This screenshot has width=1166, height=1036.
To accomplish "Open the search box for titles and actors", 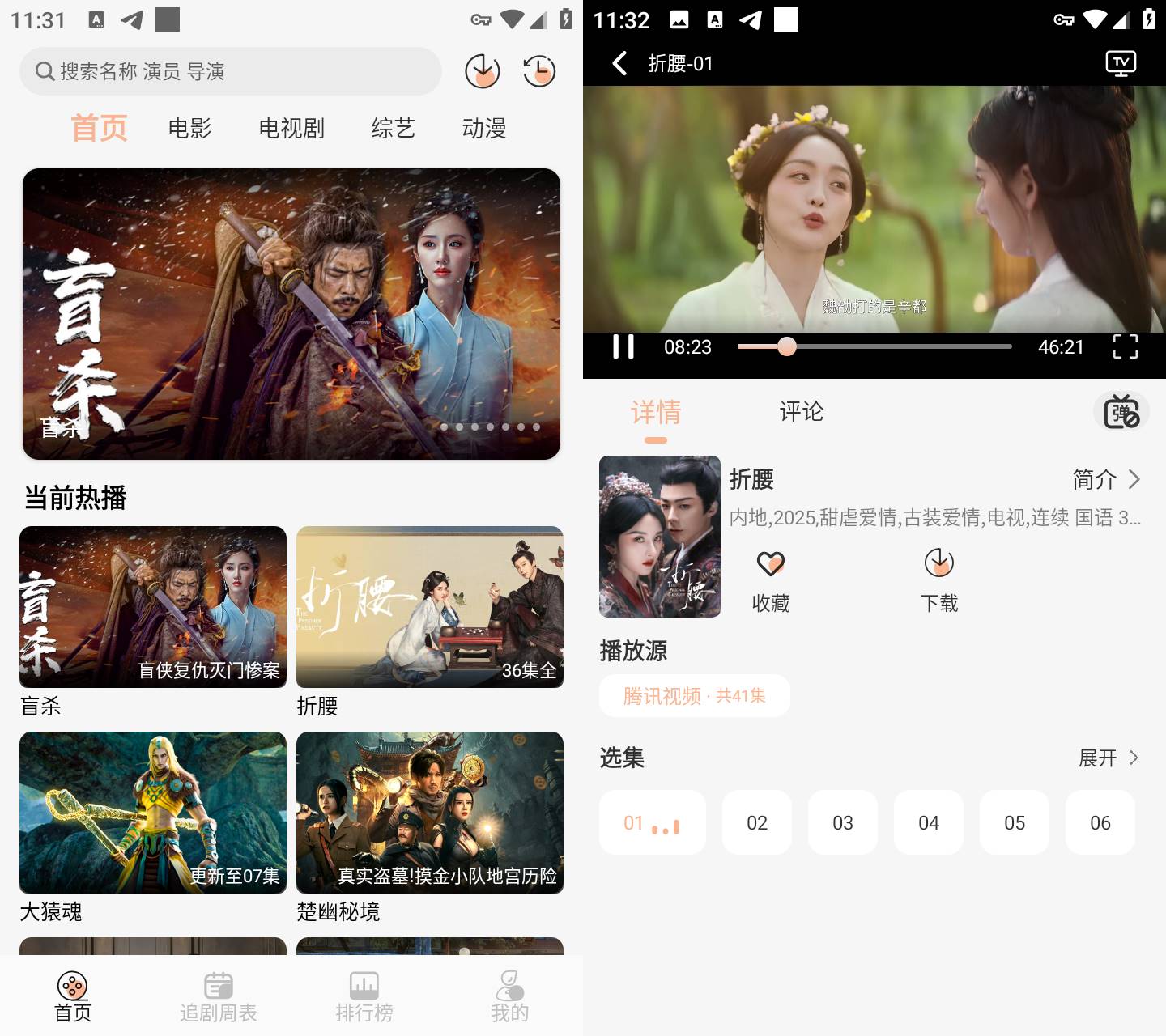I will coord(230,71).
